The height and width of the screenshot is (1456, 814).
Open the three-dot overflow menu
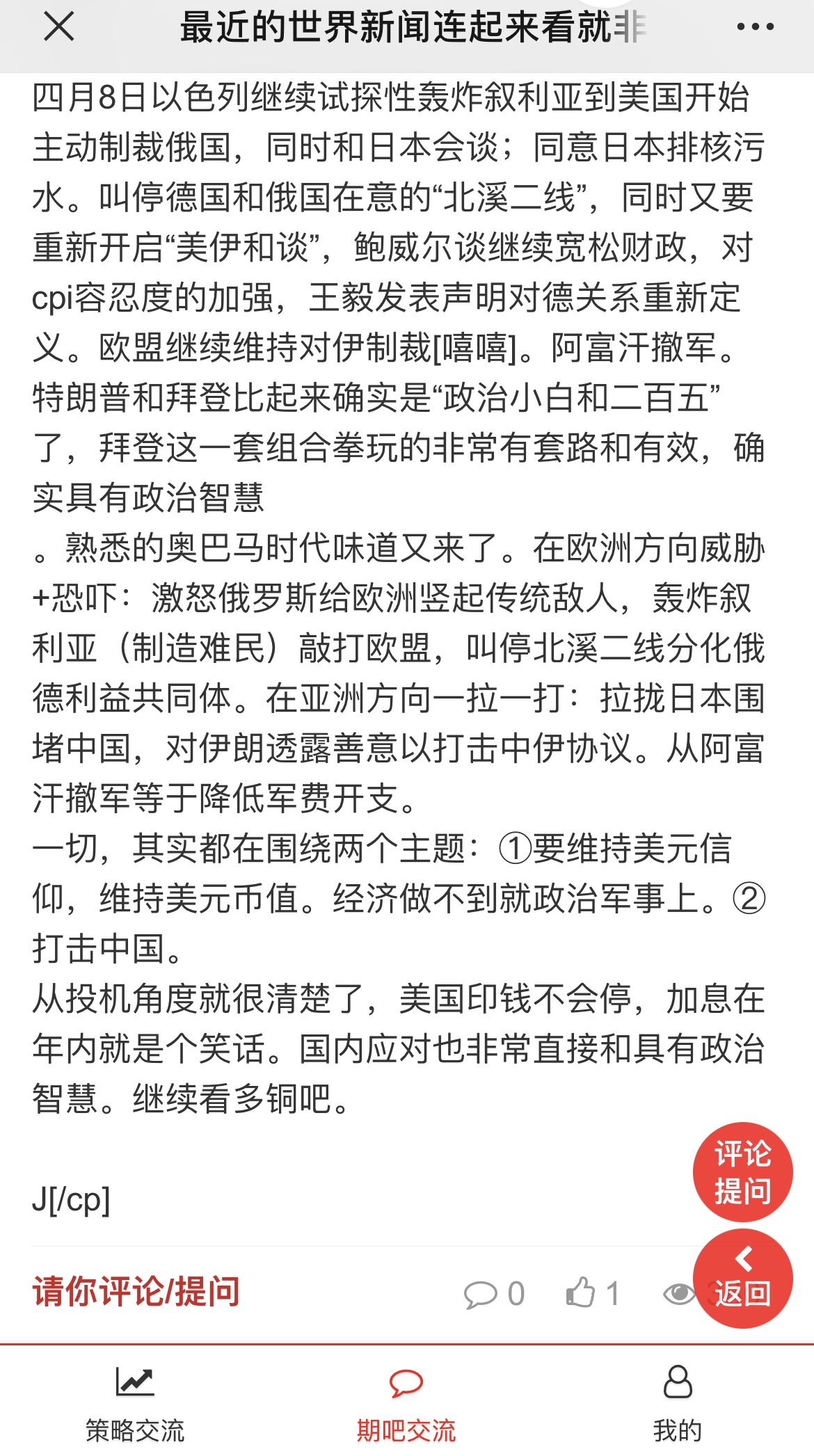pos(755,27)
